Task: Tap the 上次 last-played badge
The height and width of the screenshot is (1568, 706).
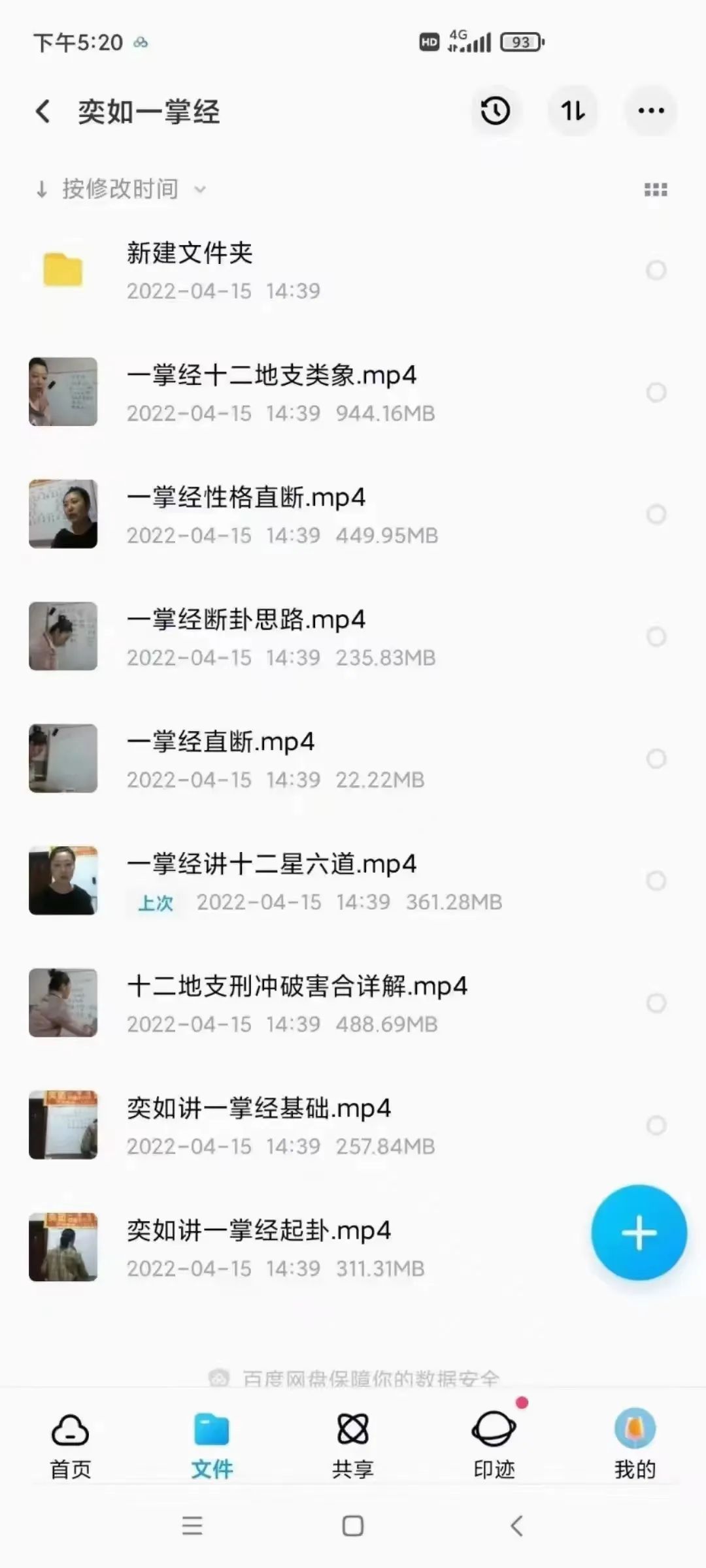Action: [x=154, y=902]
